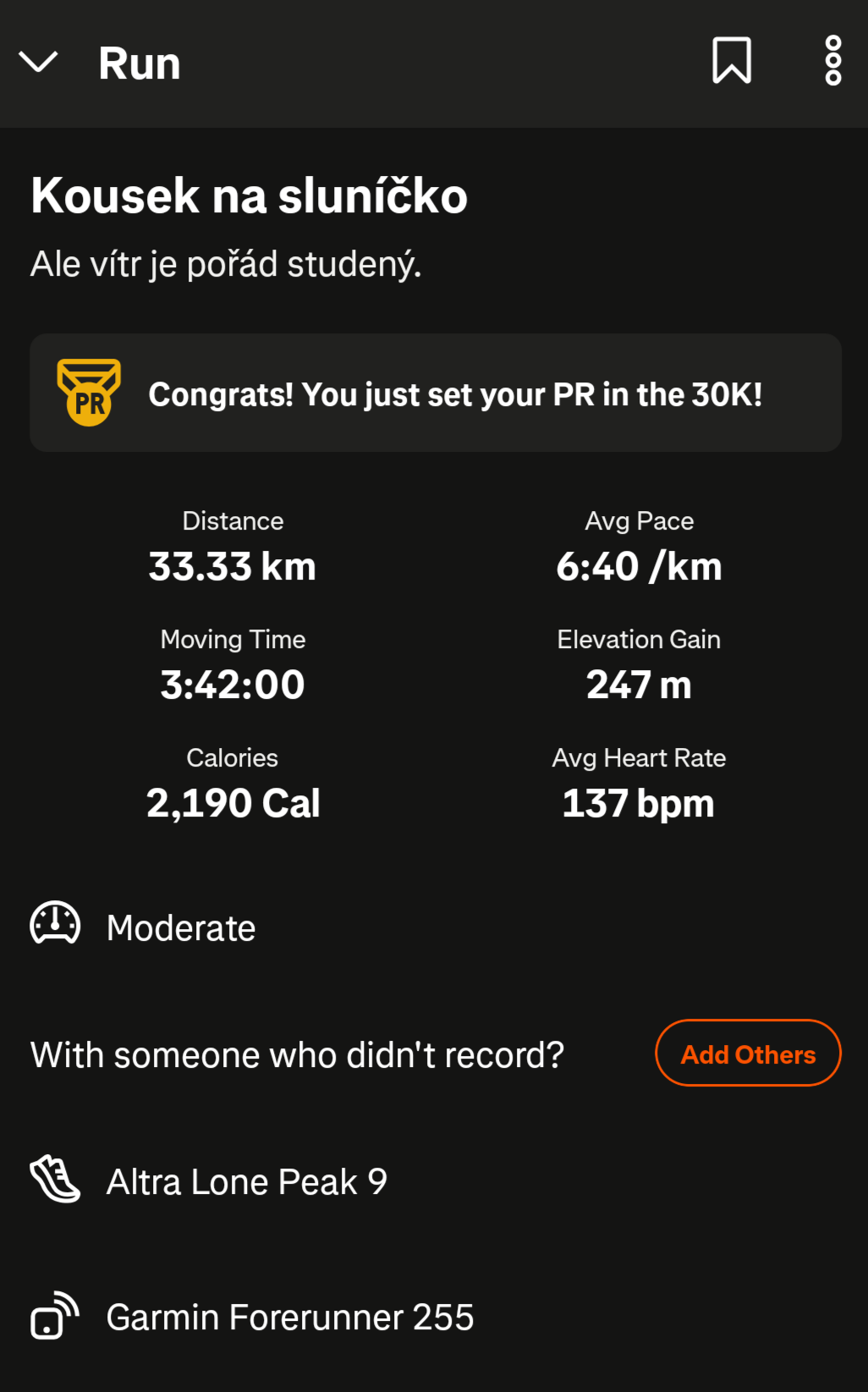
Task: Open the Garmin Forerunner 255 device row
Action: tap(289, 1317)
